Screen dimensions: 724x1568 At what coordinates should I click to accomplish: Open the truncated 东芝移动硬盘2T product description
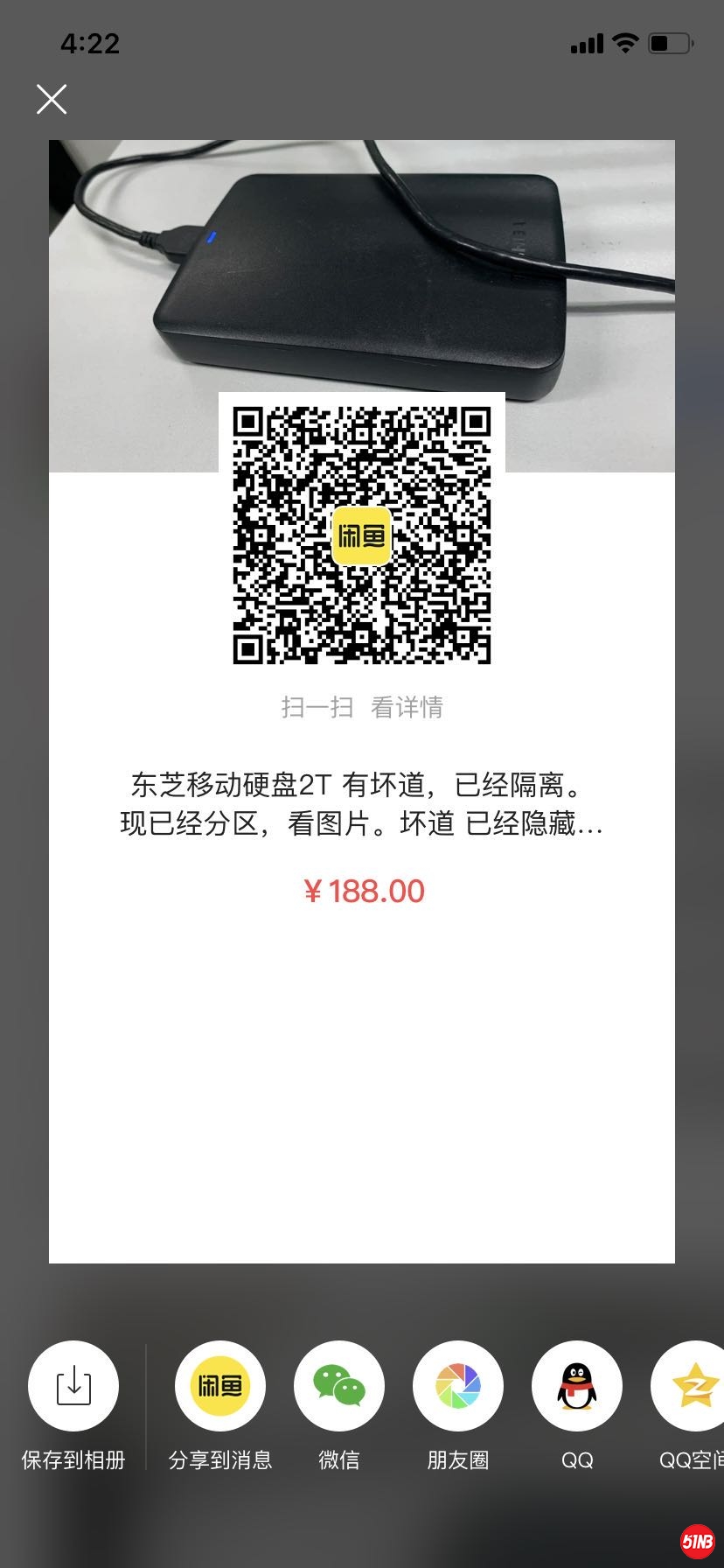[362, 805]
